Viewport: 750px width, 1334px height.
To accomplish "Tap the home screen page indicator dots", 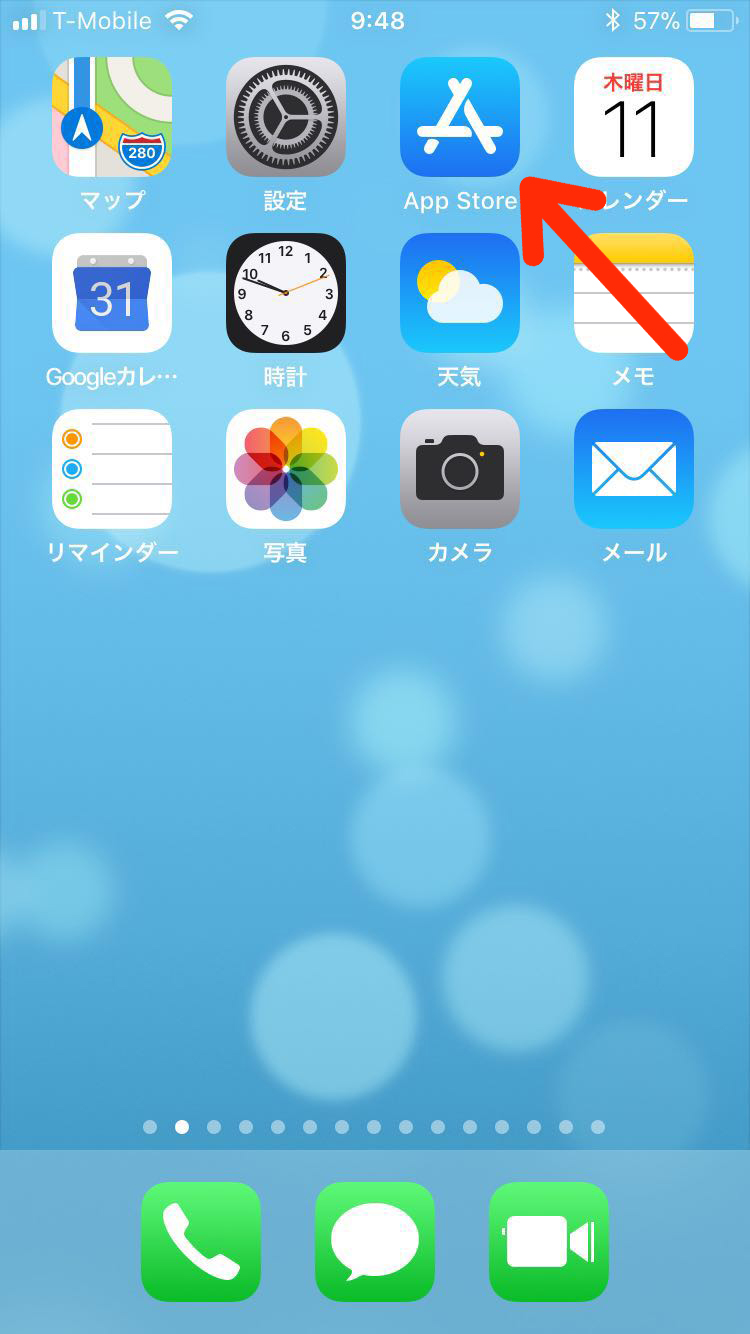I will (374, 1127).
